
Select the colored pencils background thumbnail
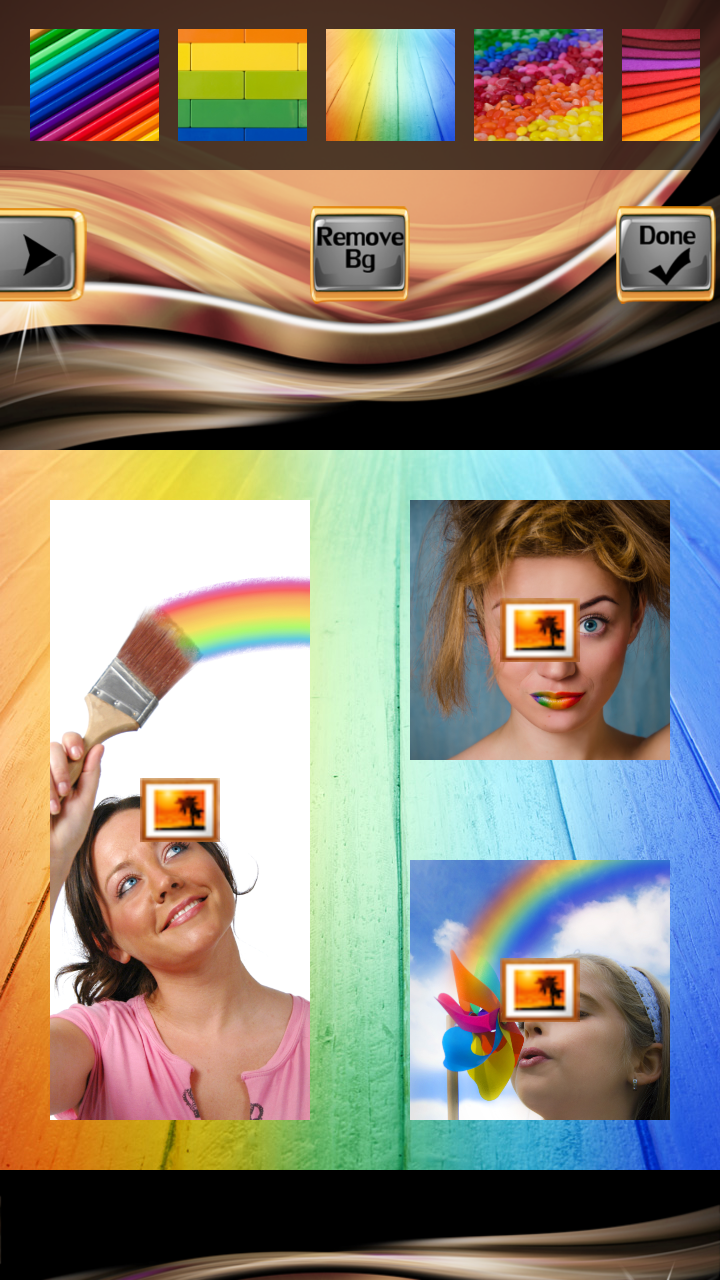tap(94, 85)
